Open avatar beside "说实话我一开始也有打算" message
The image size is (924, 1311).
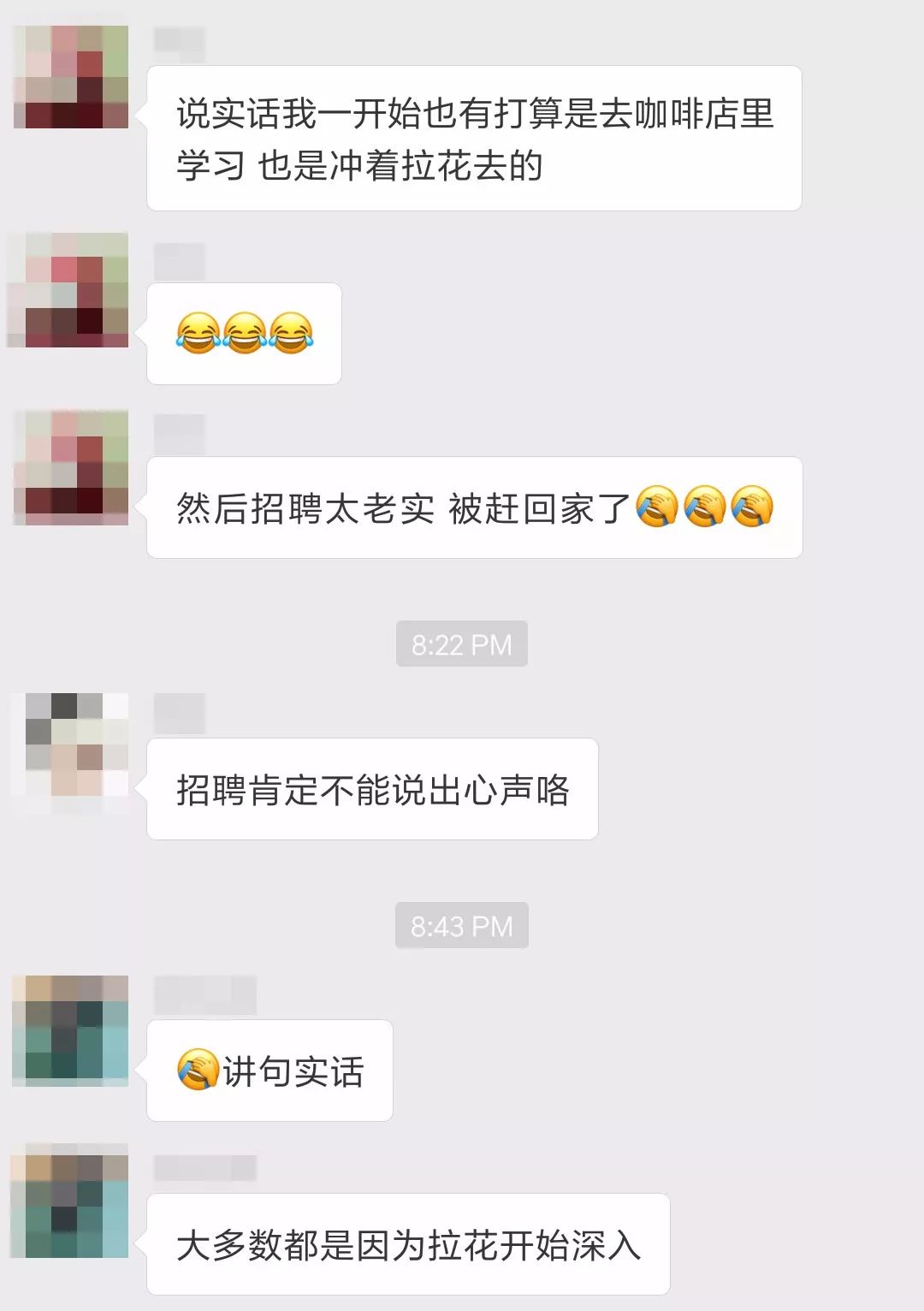click(x=71, y=77)
